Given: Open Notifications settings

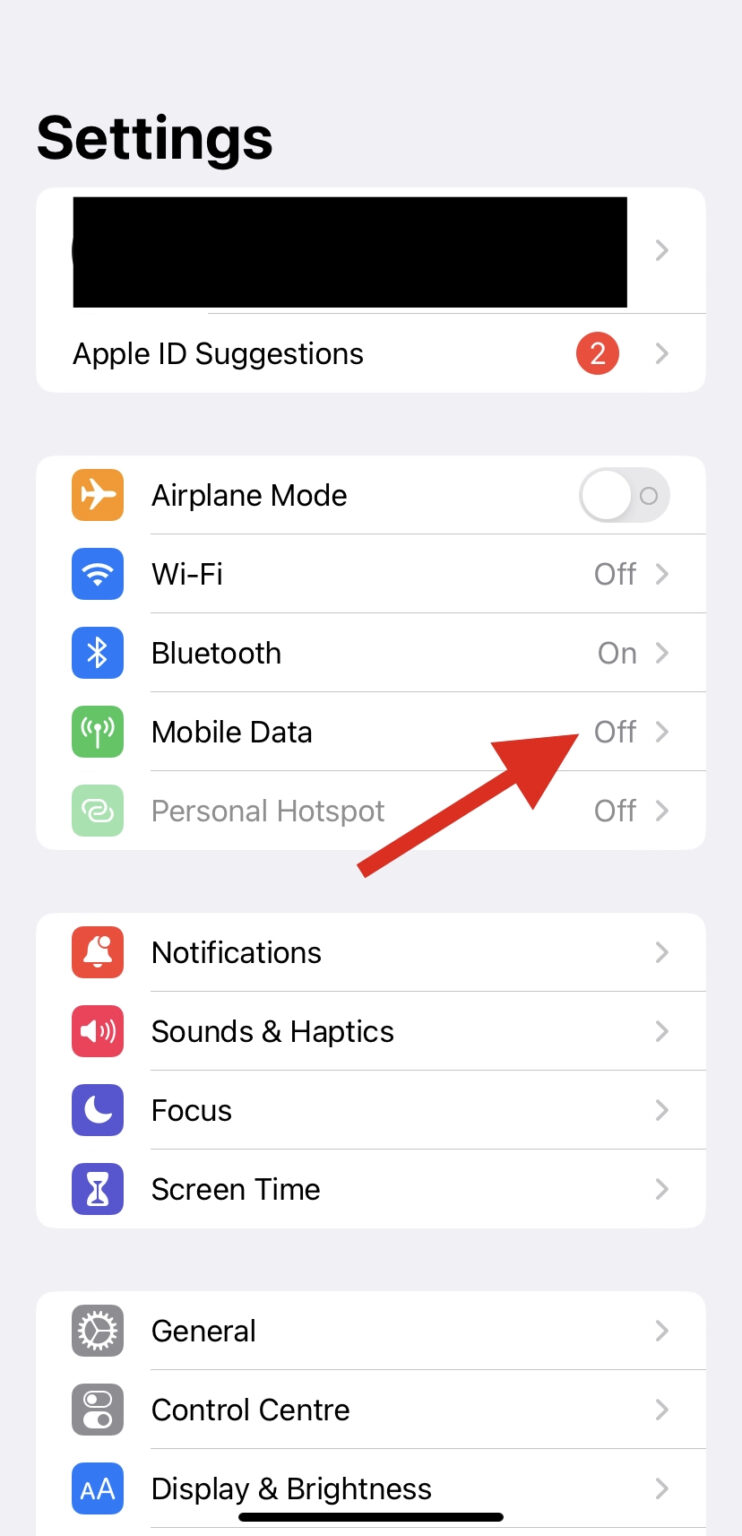Looking at the screenshot, I should (x=371, y=952).
